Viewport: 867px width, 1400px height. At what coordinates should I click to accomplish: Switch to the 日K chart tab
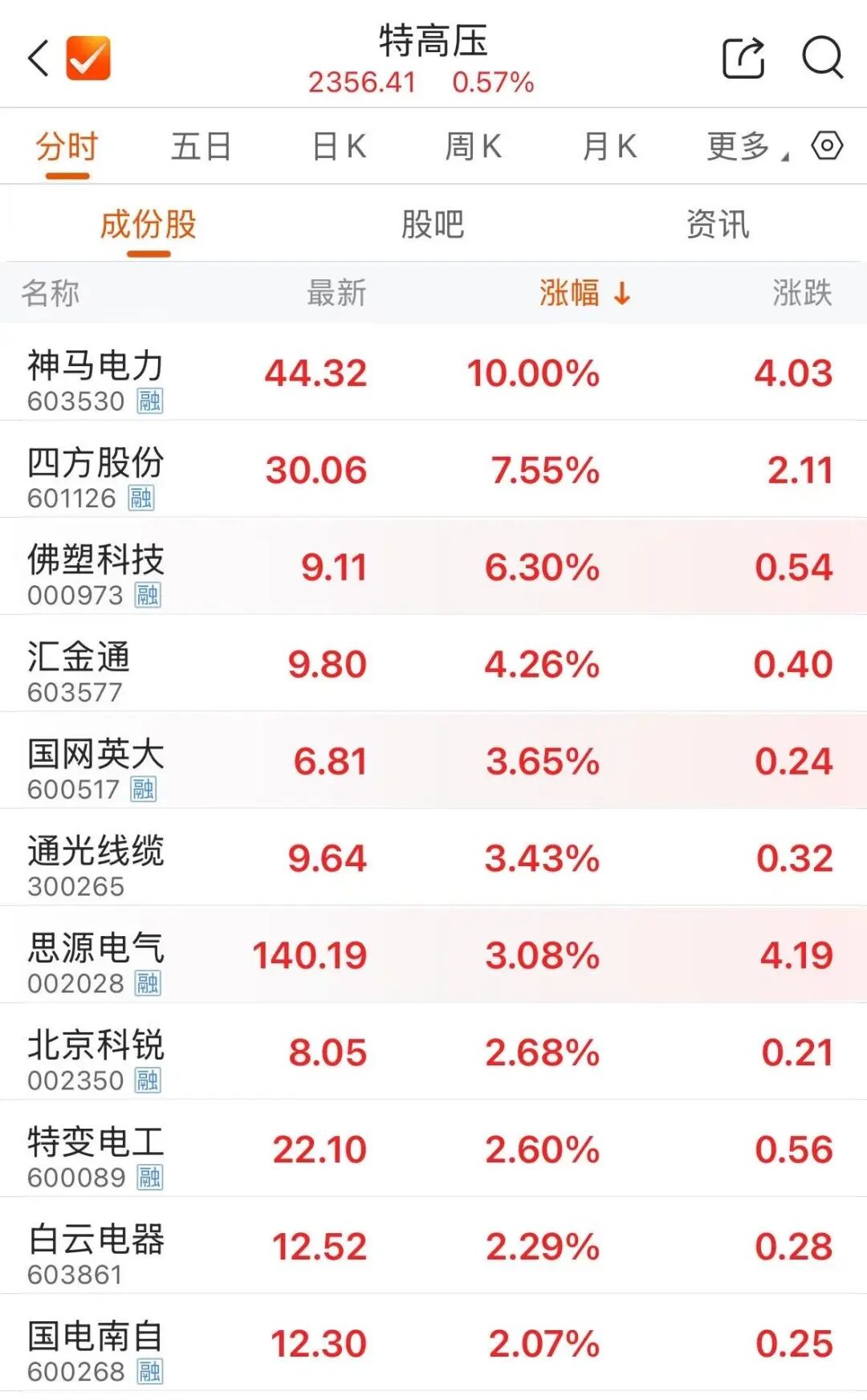(339, 147)
